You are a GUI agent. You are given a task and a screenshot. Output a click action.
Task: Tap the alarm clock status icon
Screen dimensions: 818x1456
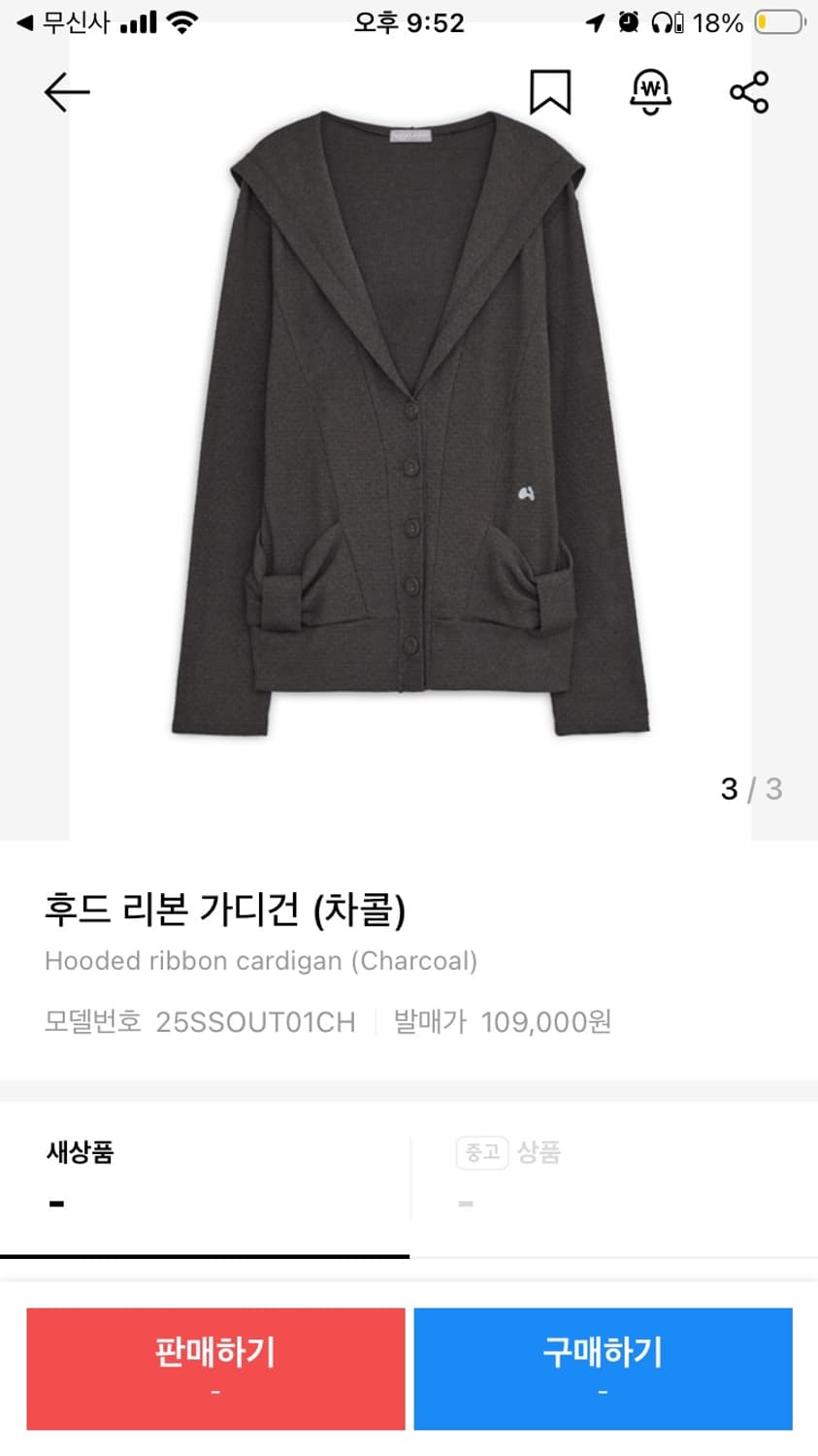(629, 21)
